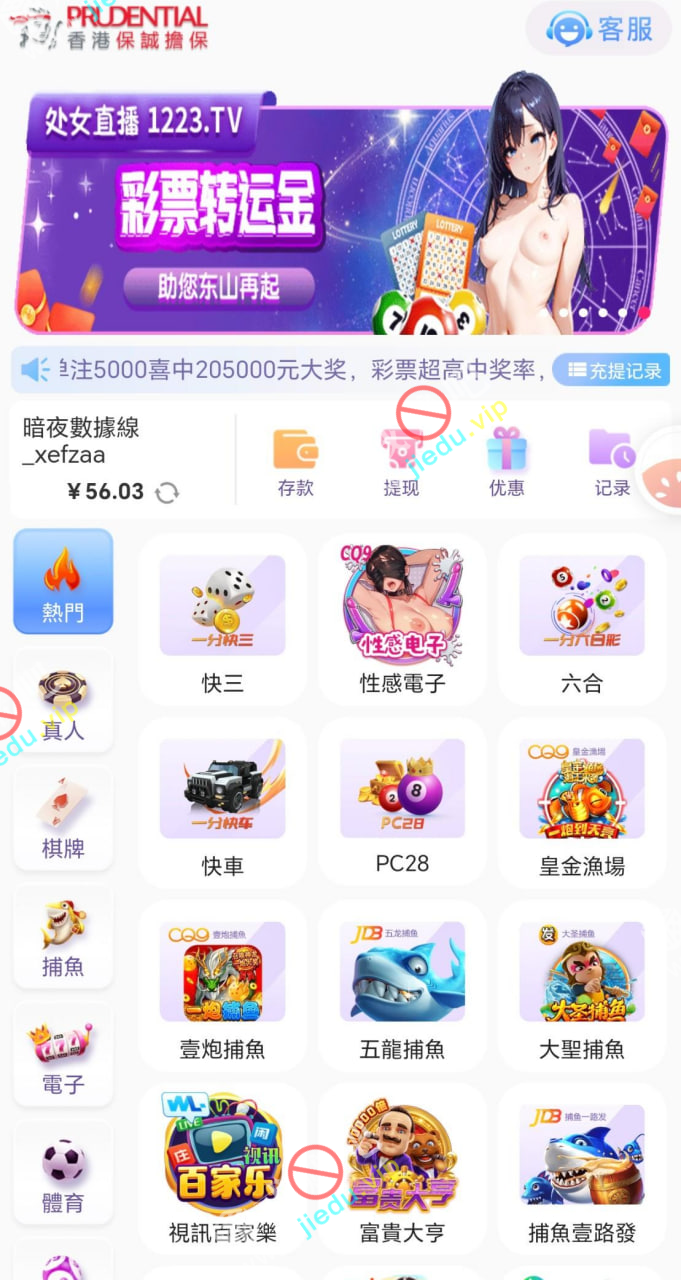The height and width of the screenshot is (1280, 681).
Task: Switch to the 電子 category
Action: [x=63, y=1054]
